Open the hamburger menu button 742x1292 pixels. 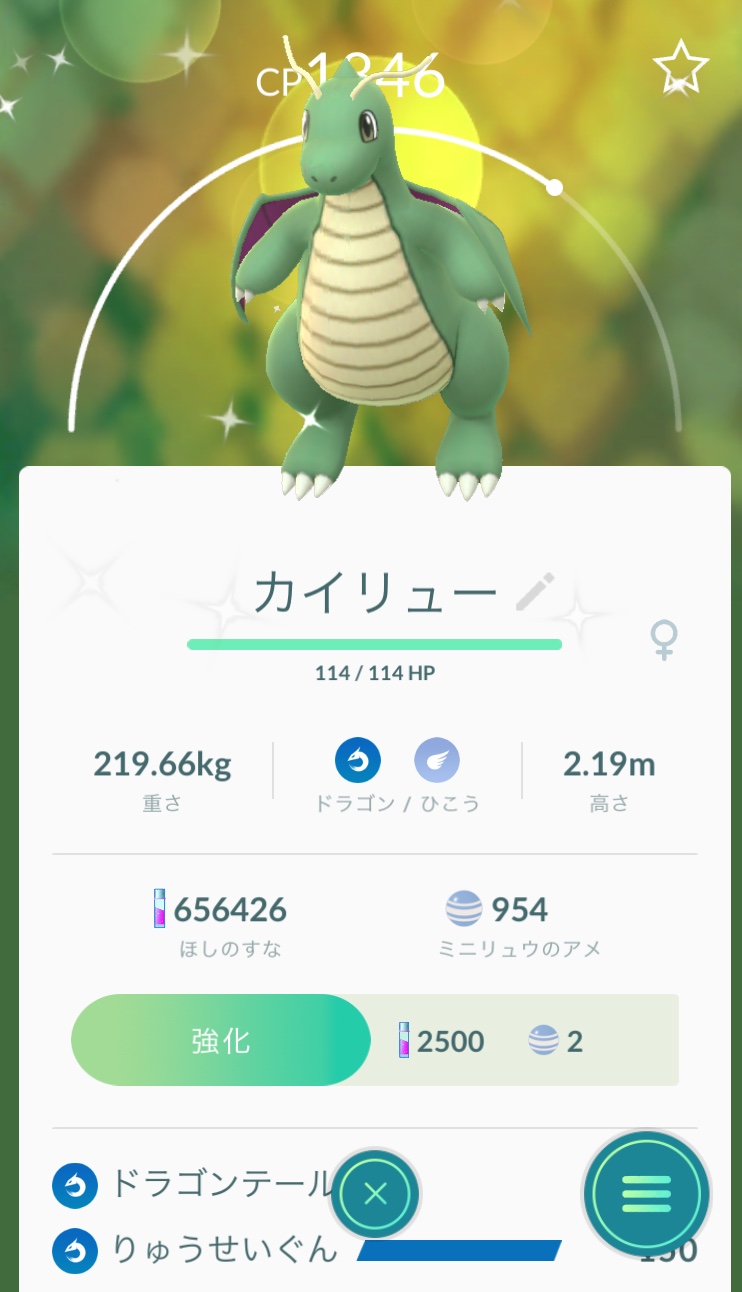click(x=646, y=1193)
